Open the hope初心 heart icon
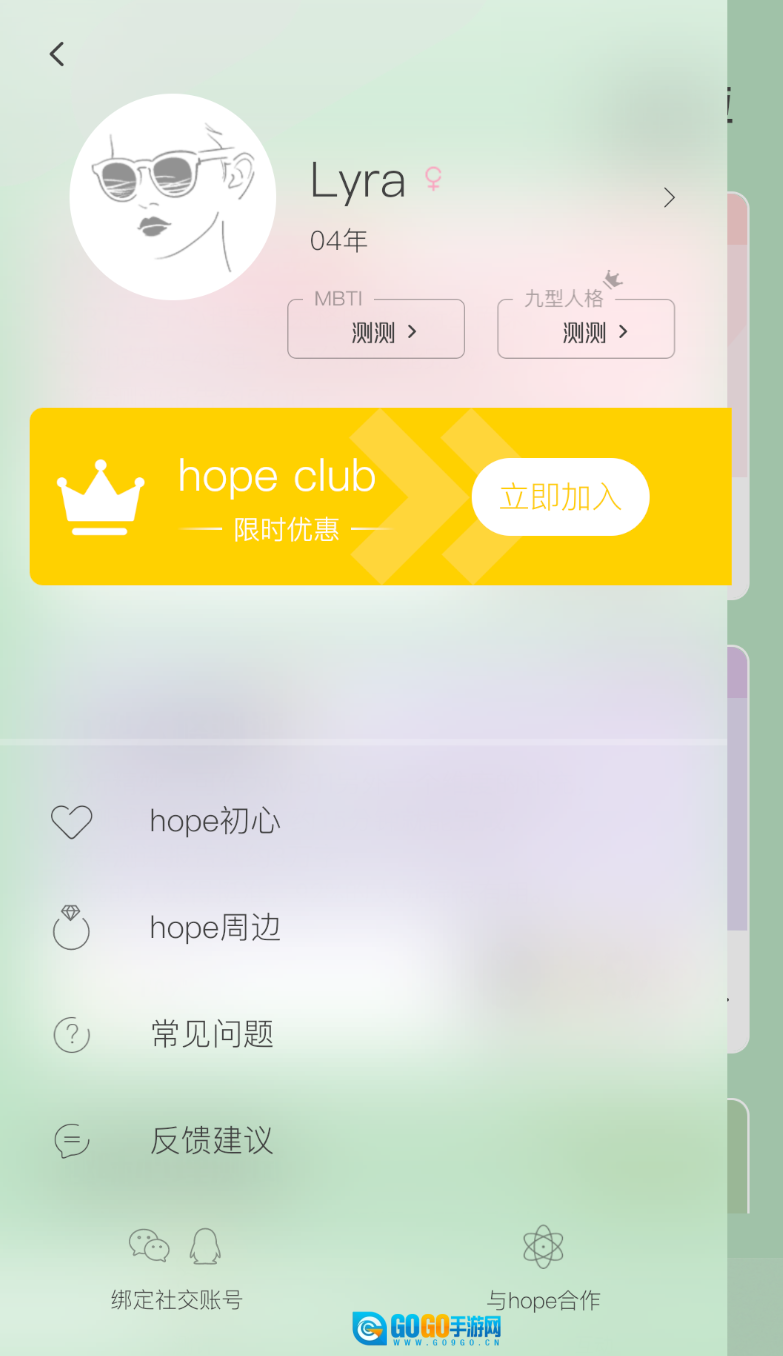783x1356 pixels. 71,821
